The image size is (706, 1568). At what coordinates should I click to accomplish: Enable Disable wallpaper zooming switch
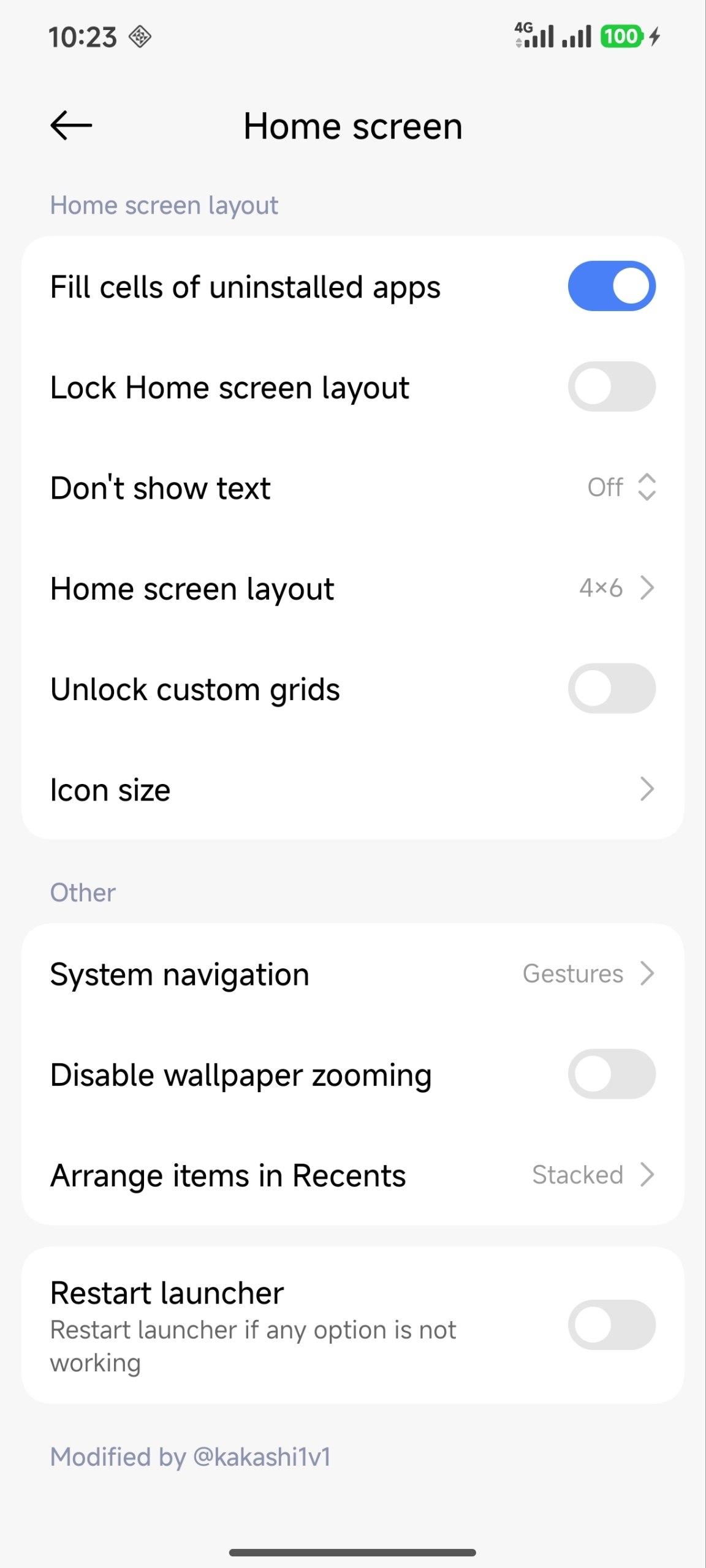611,1074
